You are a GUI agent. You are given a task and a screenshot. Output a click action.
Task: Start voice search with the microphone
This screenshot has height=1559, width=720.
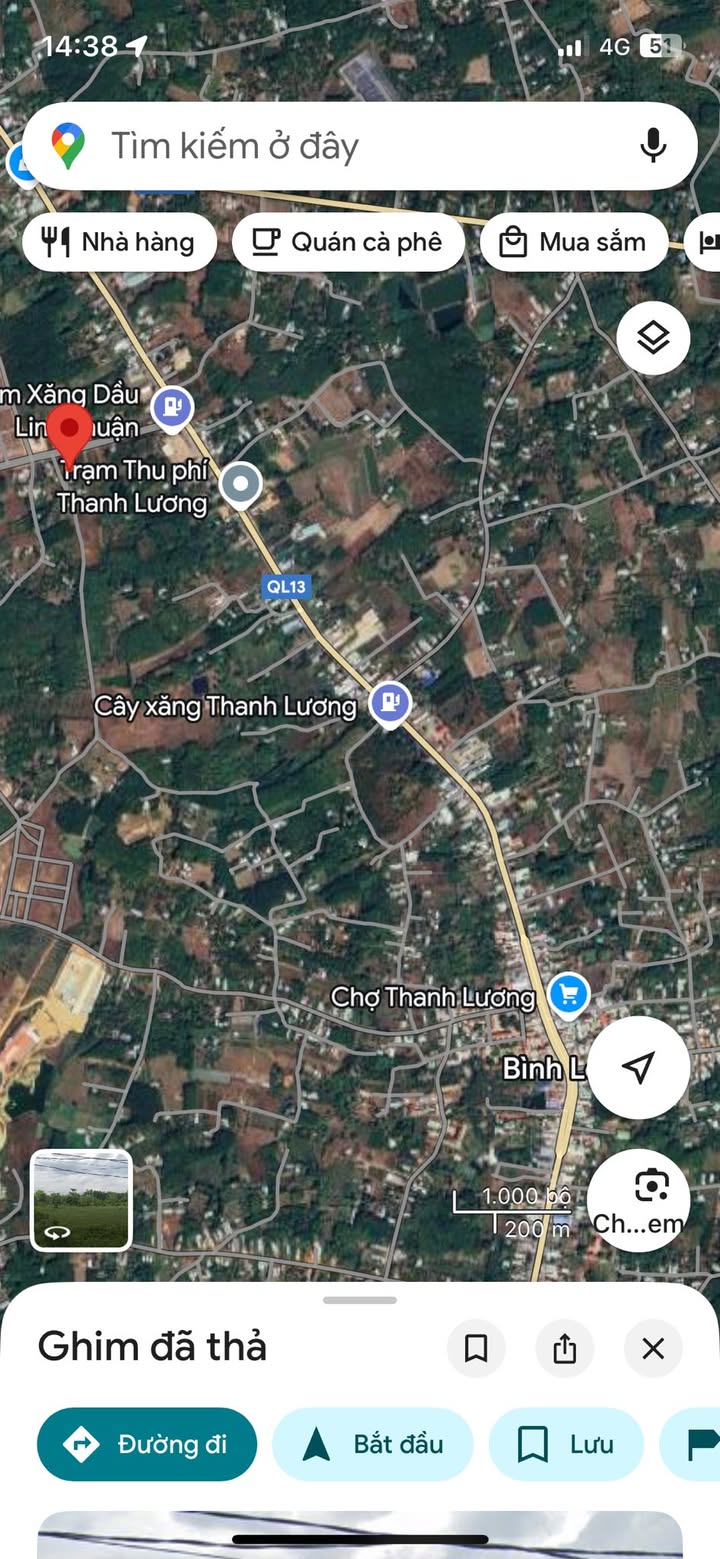coord(653,146)
